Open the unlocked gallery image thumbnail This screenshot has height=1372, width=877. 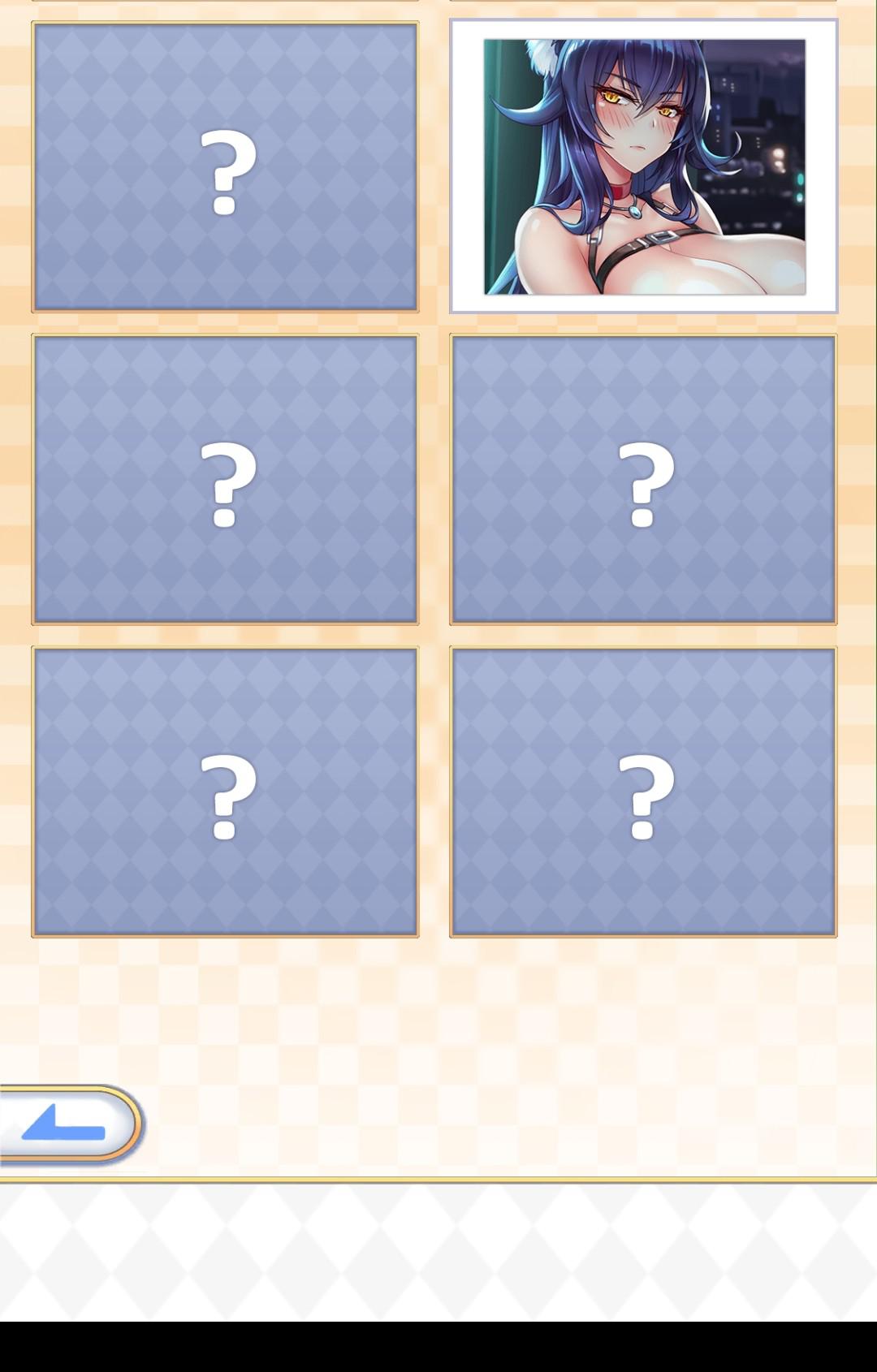(x=643, y=166)
